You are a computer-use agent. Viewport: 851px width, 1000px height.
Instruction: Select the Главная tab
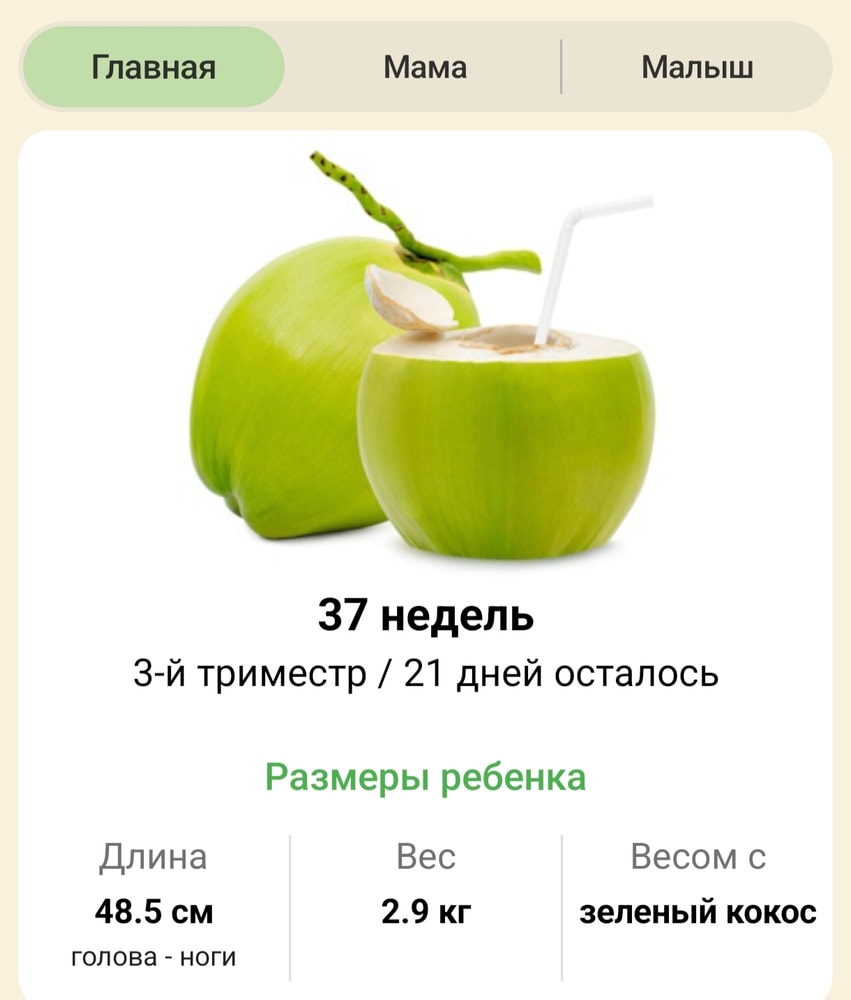click(154, 68)
